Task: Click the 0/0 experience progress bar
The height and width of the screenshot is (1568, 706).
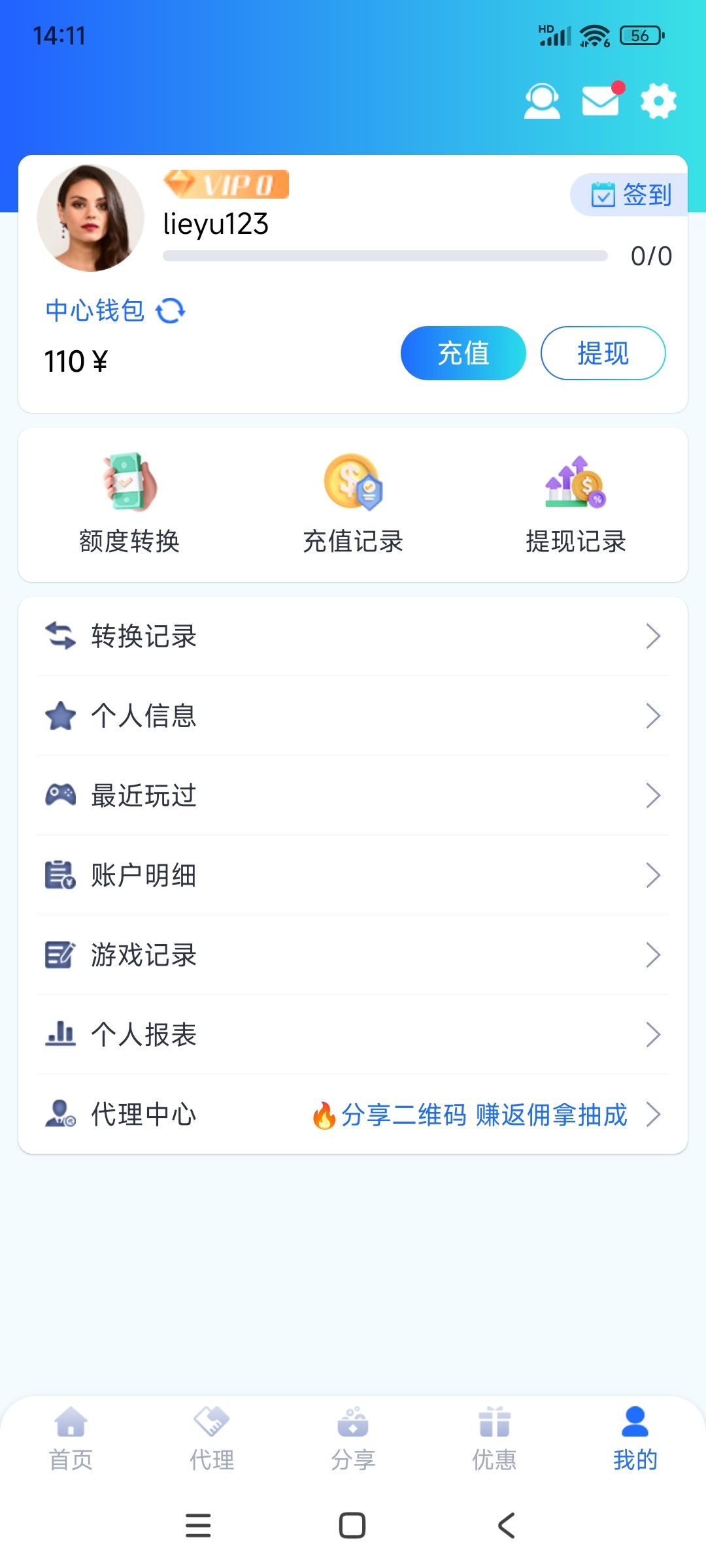Action: [386, 257]
